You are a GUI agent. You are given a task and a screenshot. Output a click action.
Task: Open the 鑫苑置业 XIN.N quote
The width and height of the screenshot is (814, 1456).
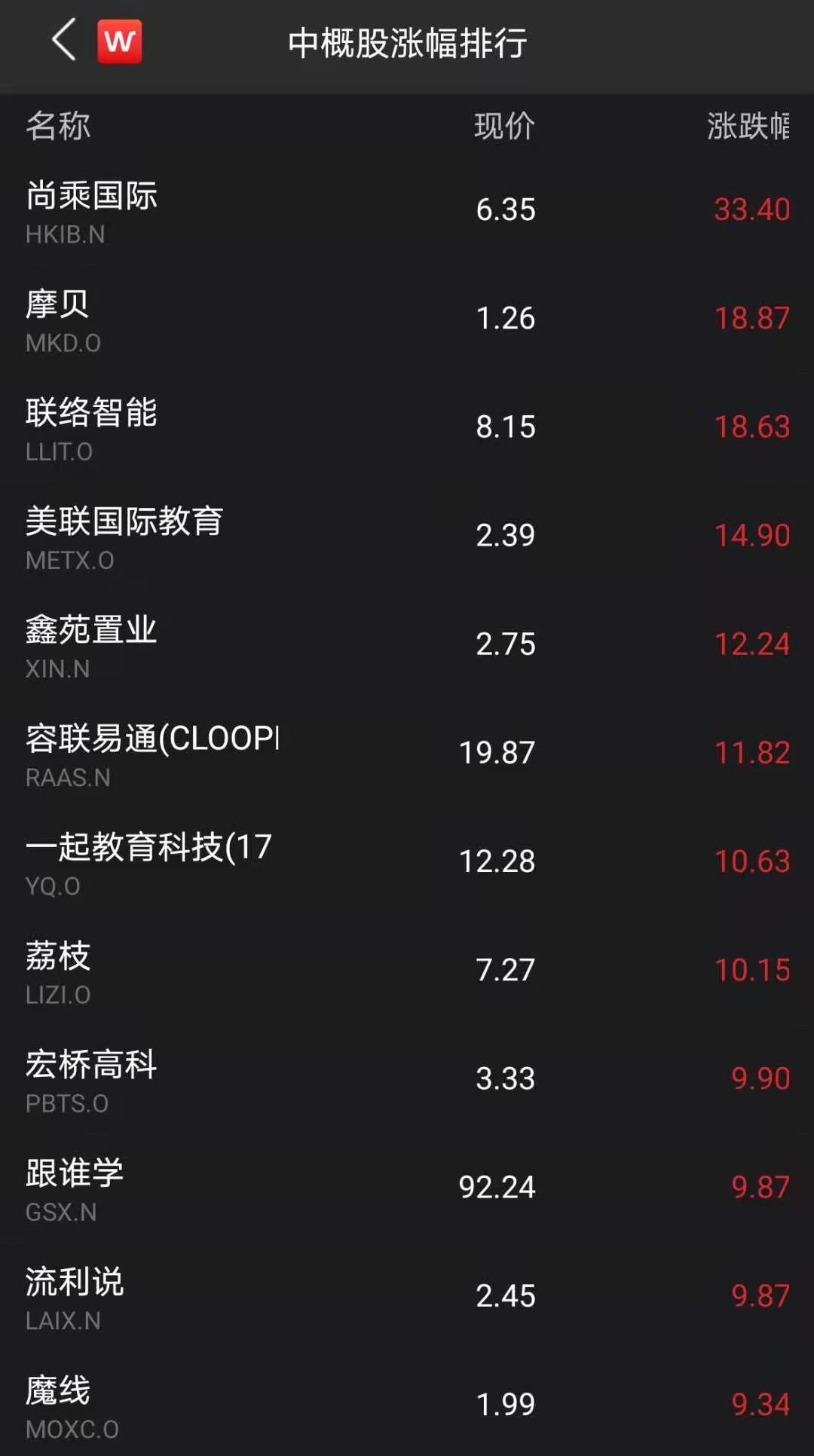(407, 644)
